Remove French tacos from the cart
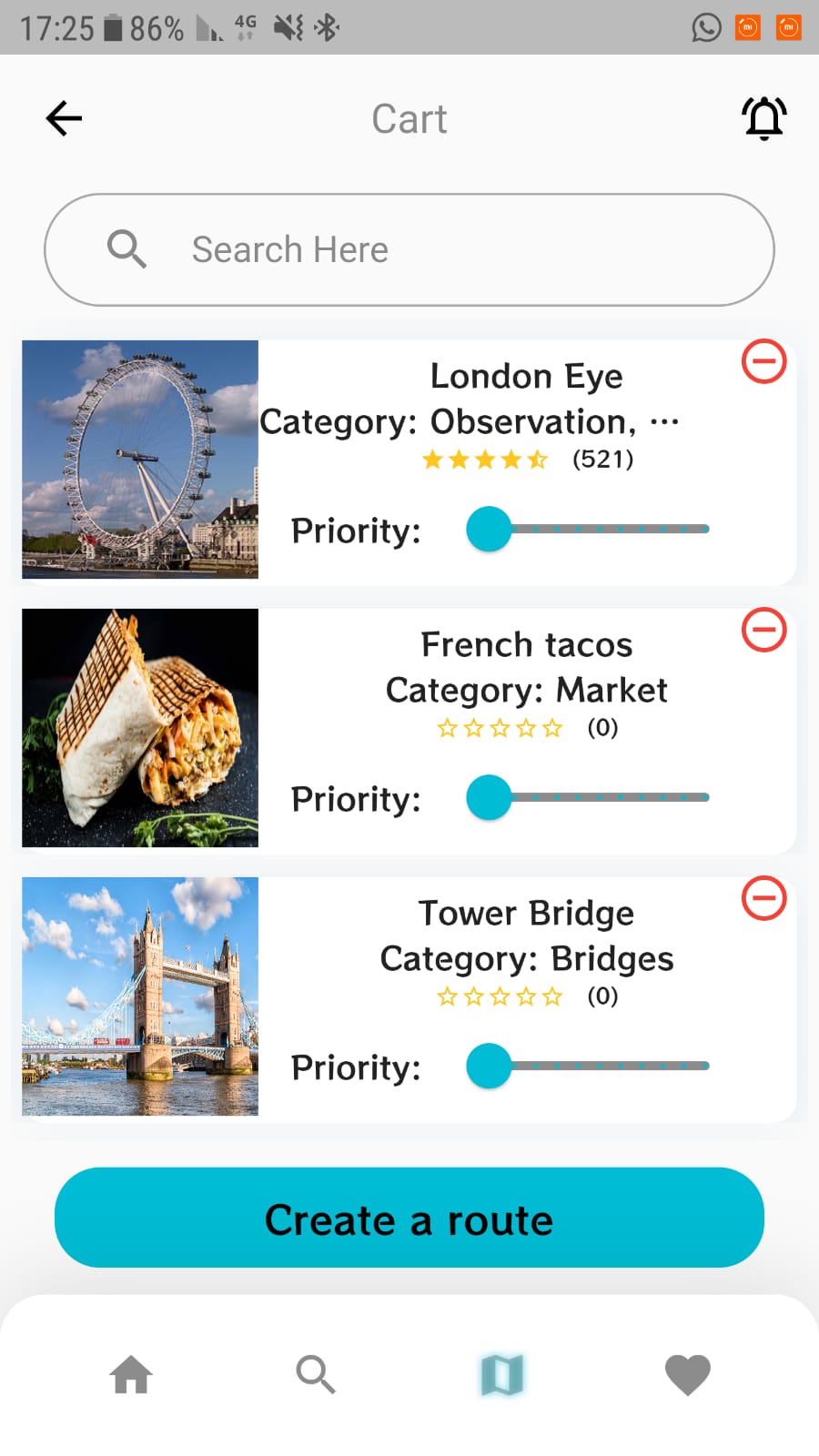The image size is (819, 1456). tap(764, 630)
